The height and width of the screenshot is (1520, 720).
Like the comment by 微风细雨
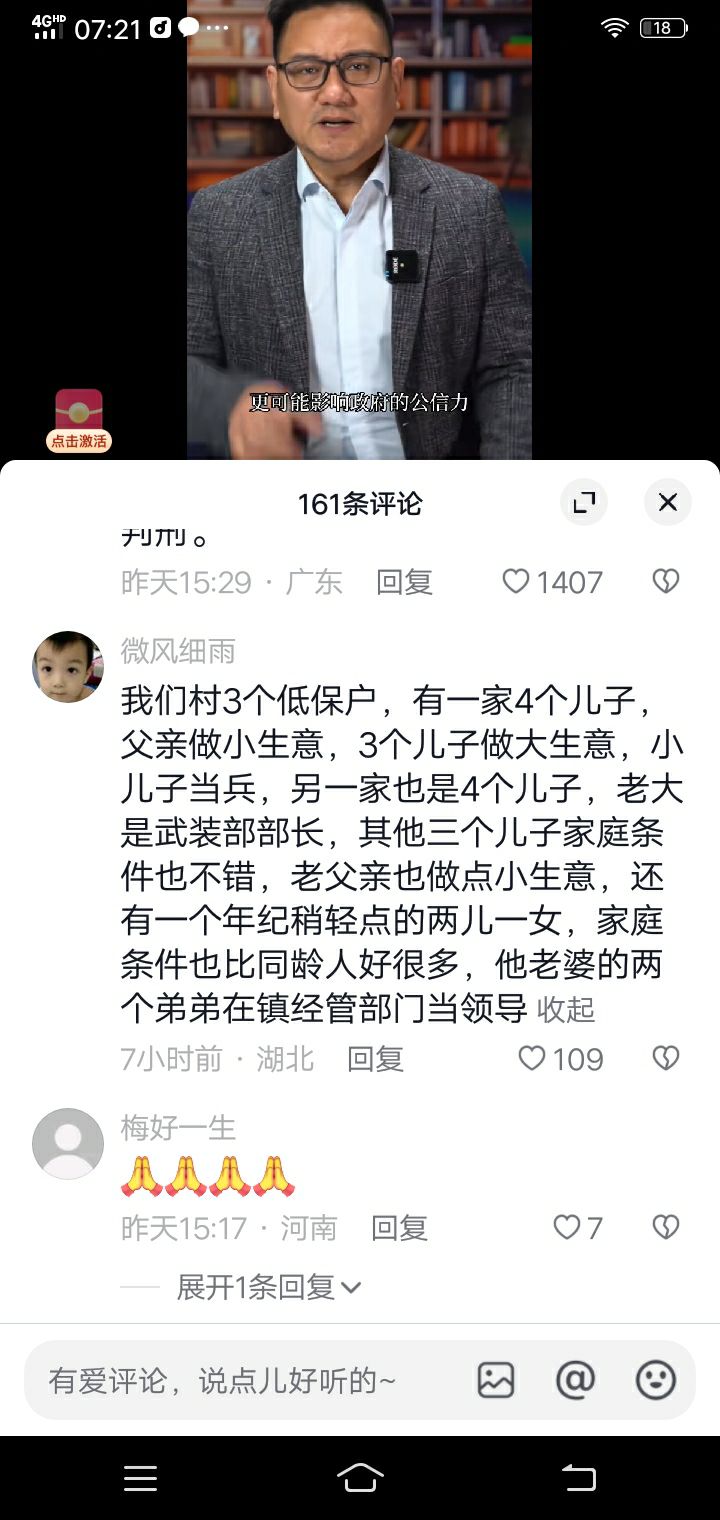point(533,1059)
